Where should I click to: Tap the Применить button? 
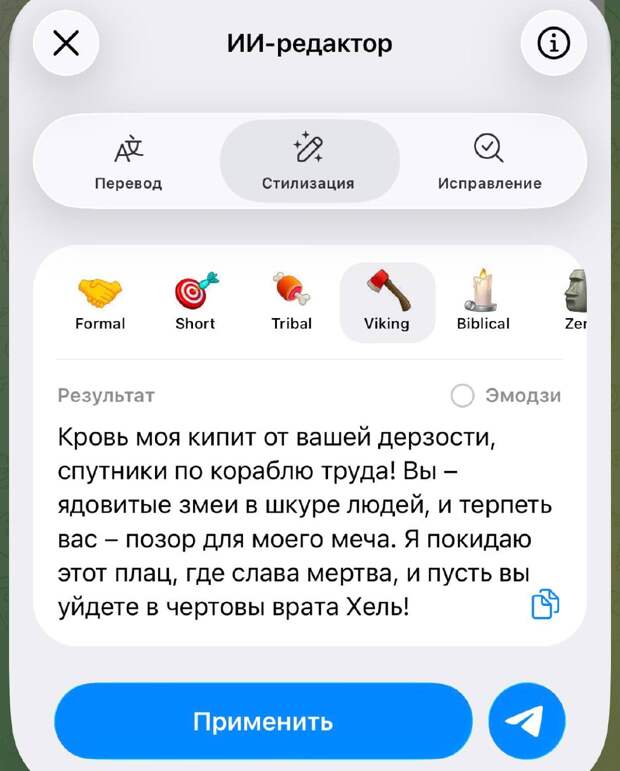tap(263, 721)
